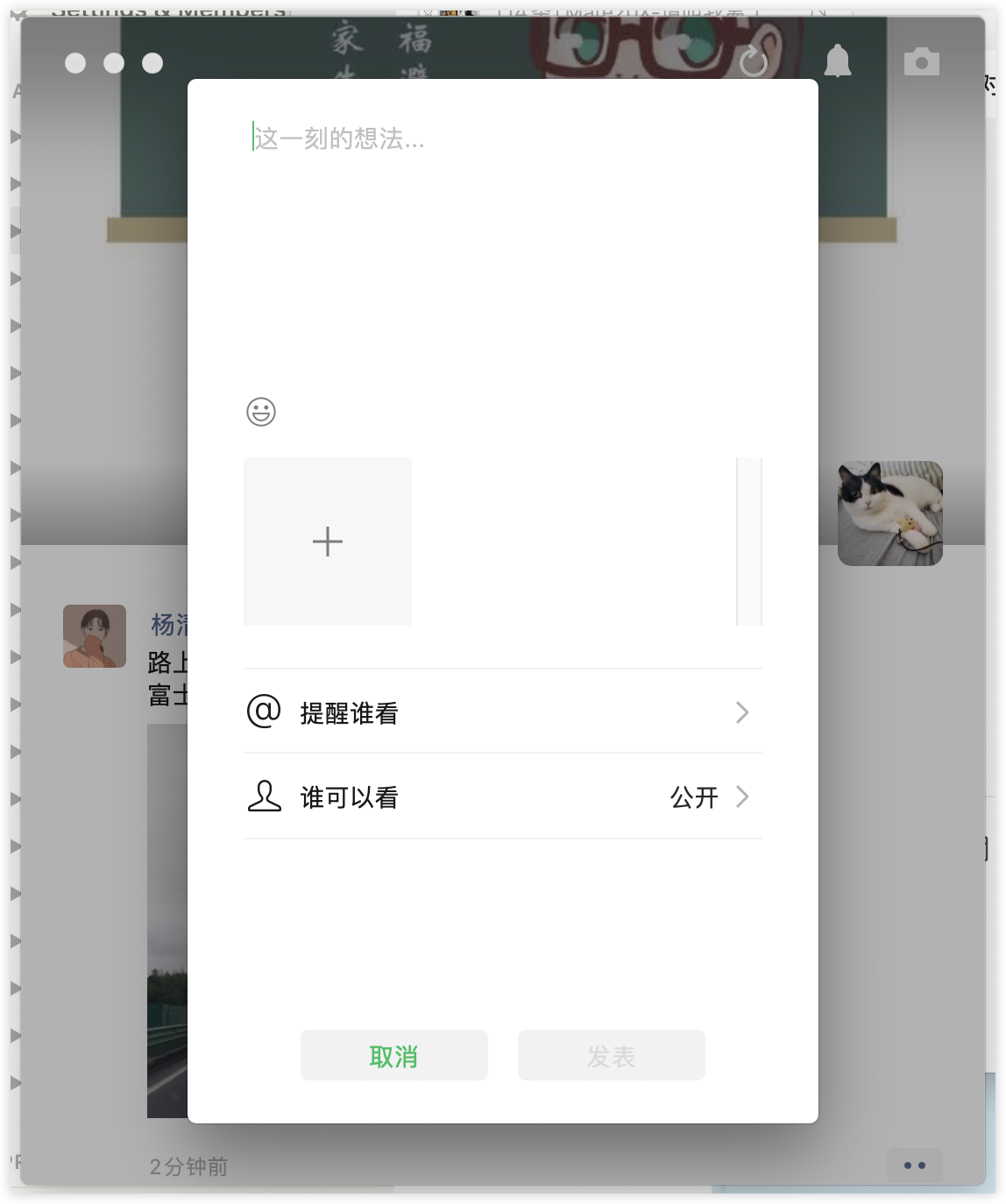Open 谁可以看 visibility settings
This screenshot has height=1204, width=1006.
pos(502,796)
